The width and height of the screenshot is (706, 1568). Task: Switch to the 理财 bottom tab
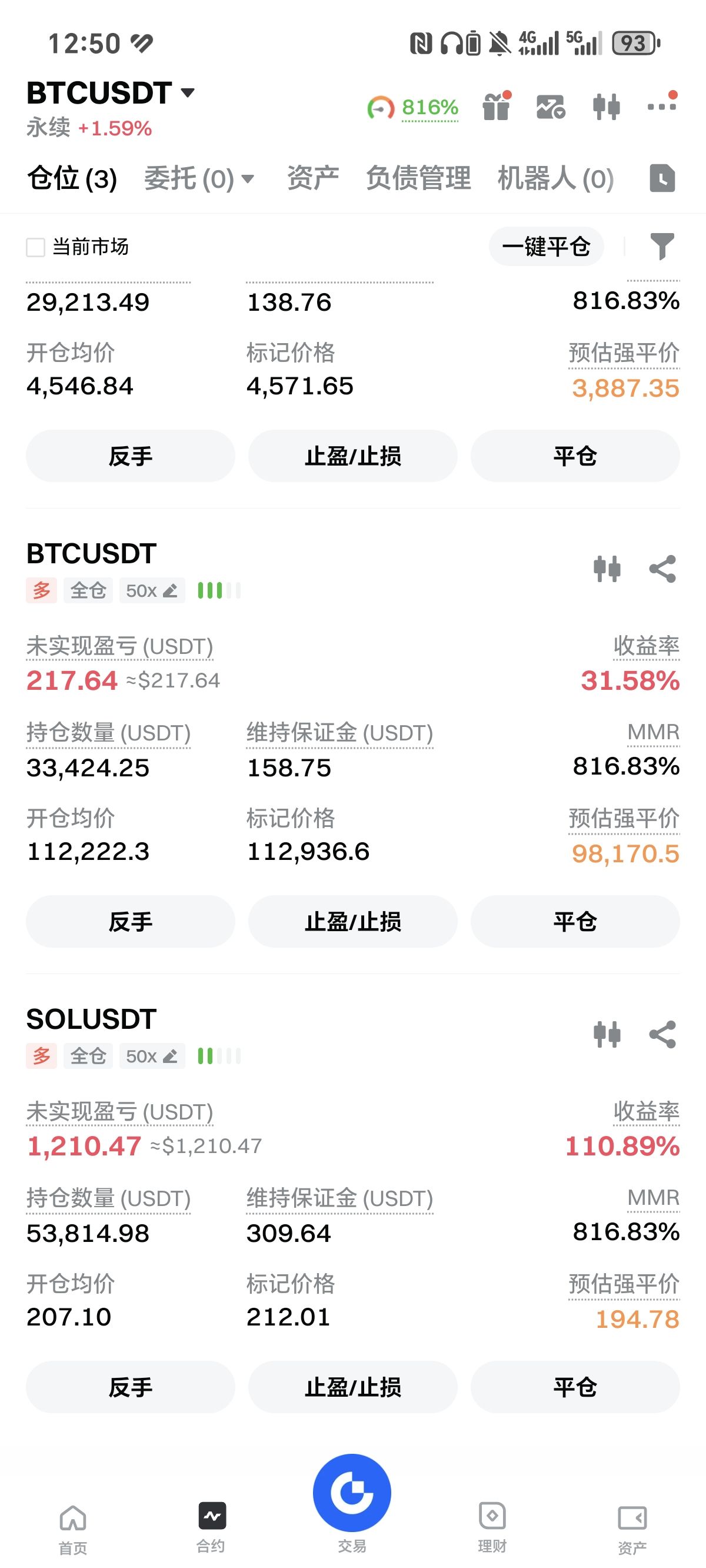(492, 1528)
